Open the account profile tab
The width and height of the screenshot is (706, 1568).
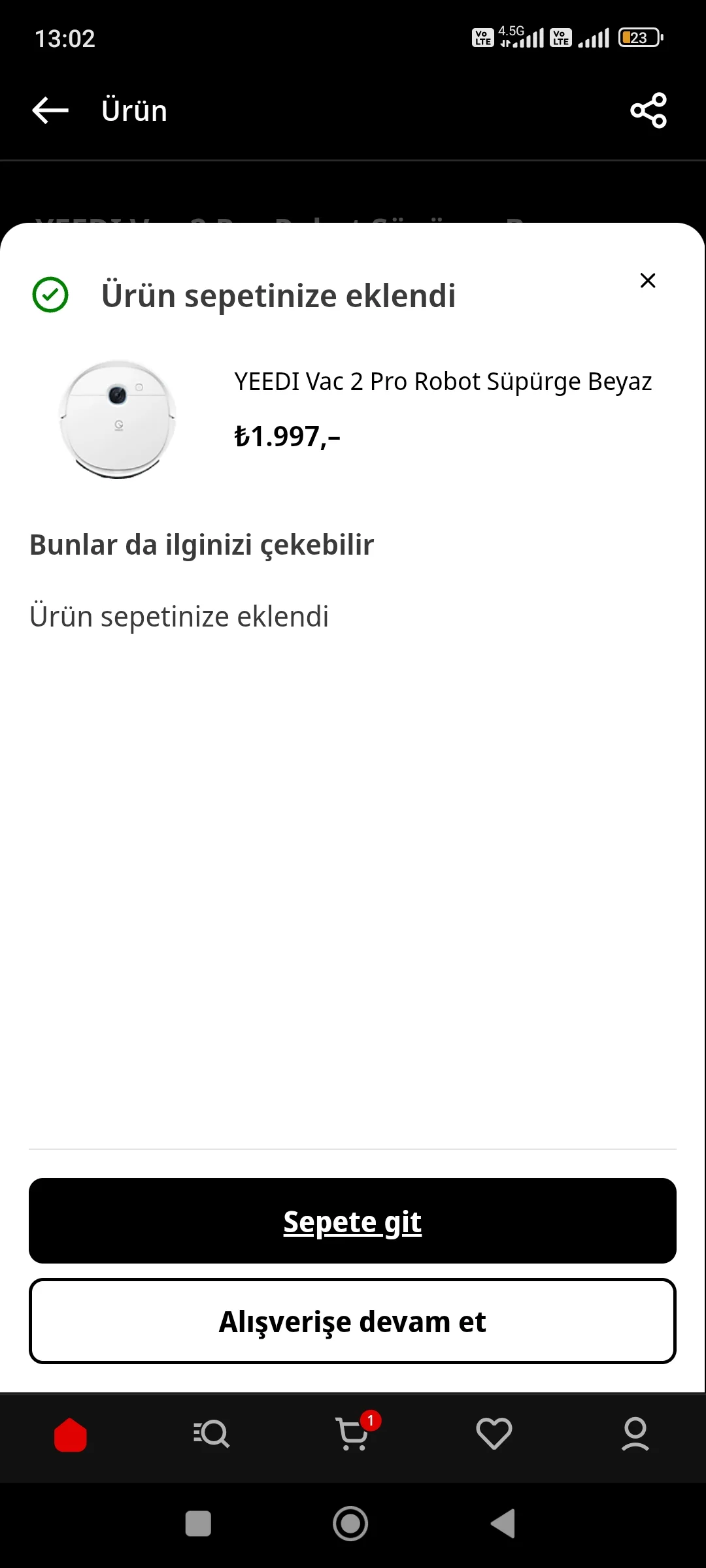(635, 1435)
